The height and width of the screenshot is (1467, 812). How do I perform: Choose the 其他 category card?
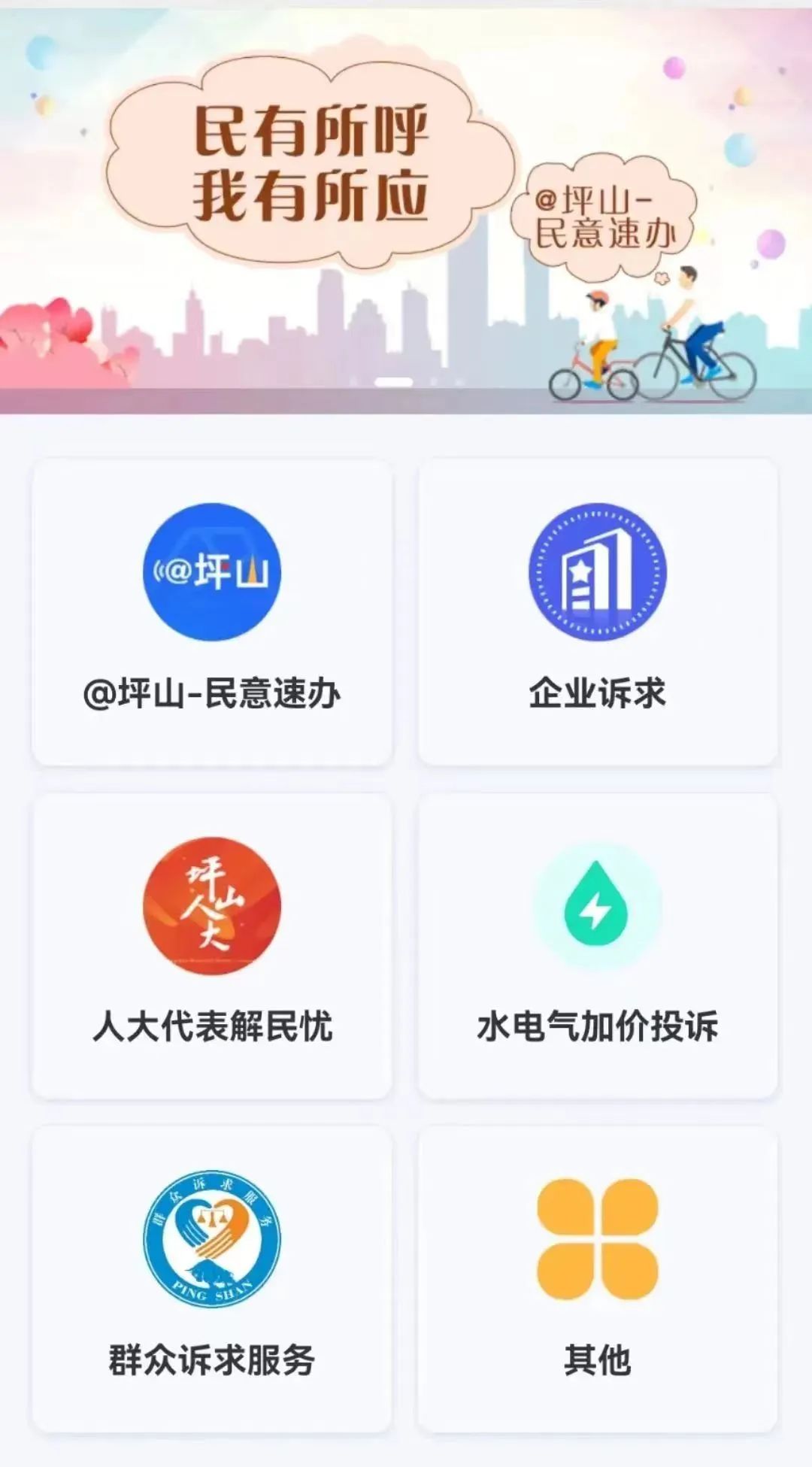point(598,1278)
